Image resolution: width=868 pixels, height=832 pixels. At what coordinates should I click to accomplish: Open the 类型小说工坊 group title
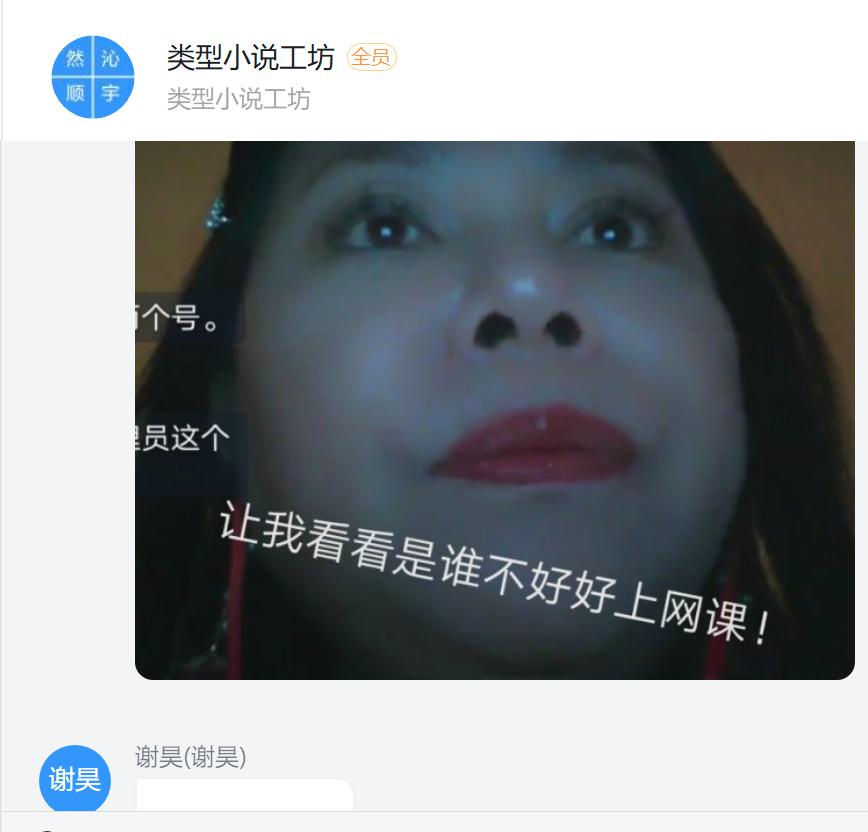click(250, 58)
